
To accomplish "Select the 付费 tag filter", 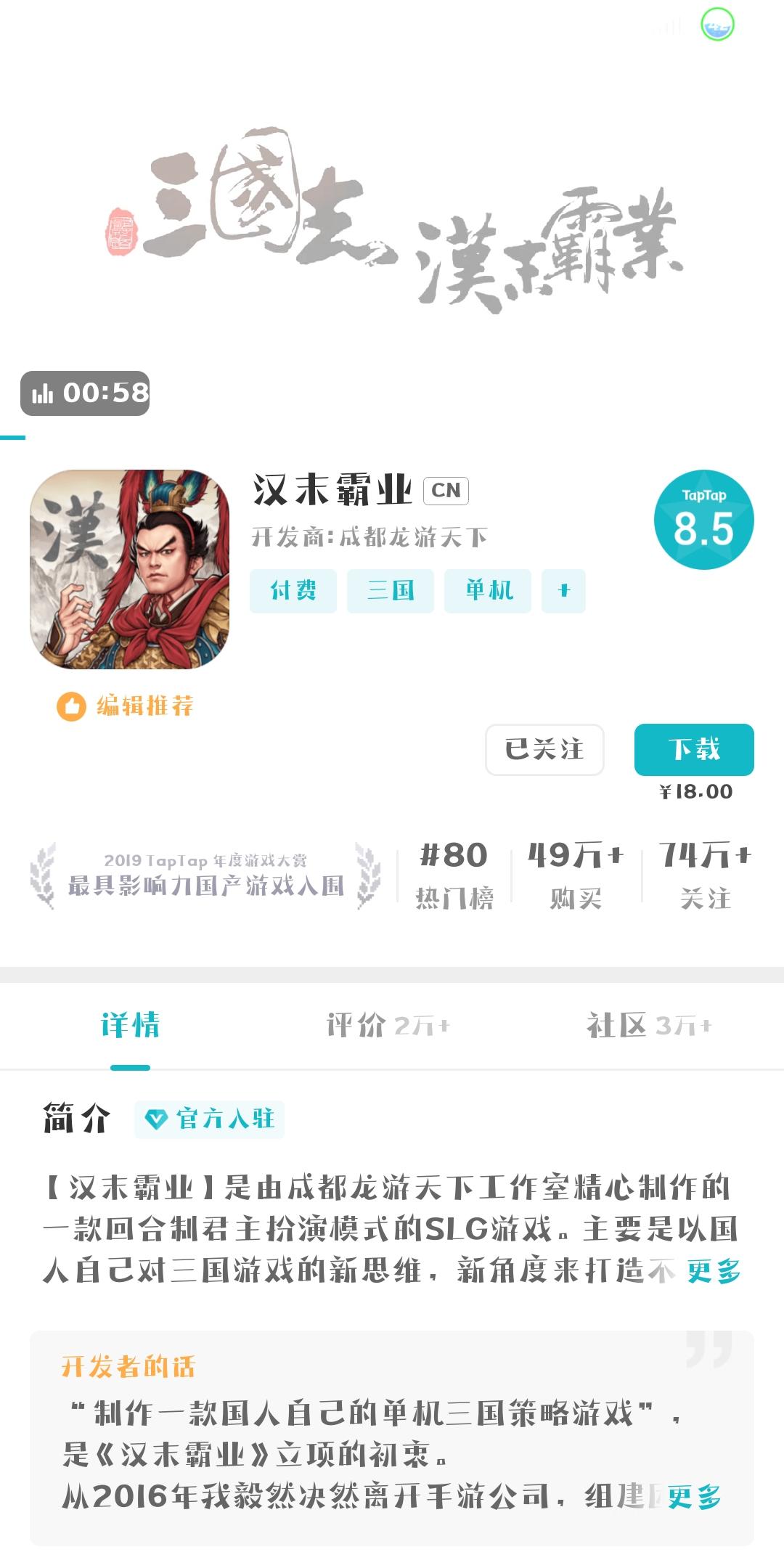I will 293,591.
